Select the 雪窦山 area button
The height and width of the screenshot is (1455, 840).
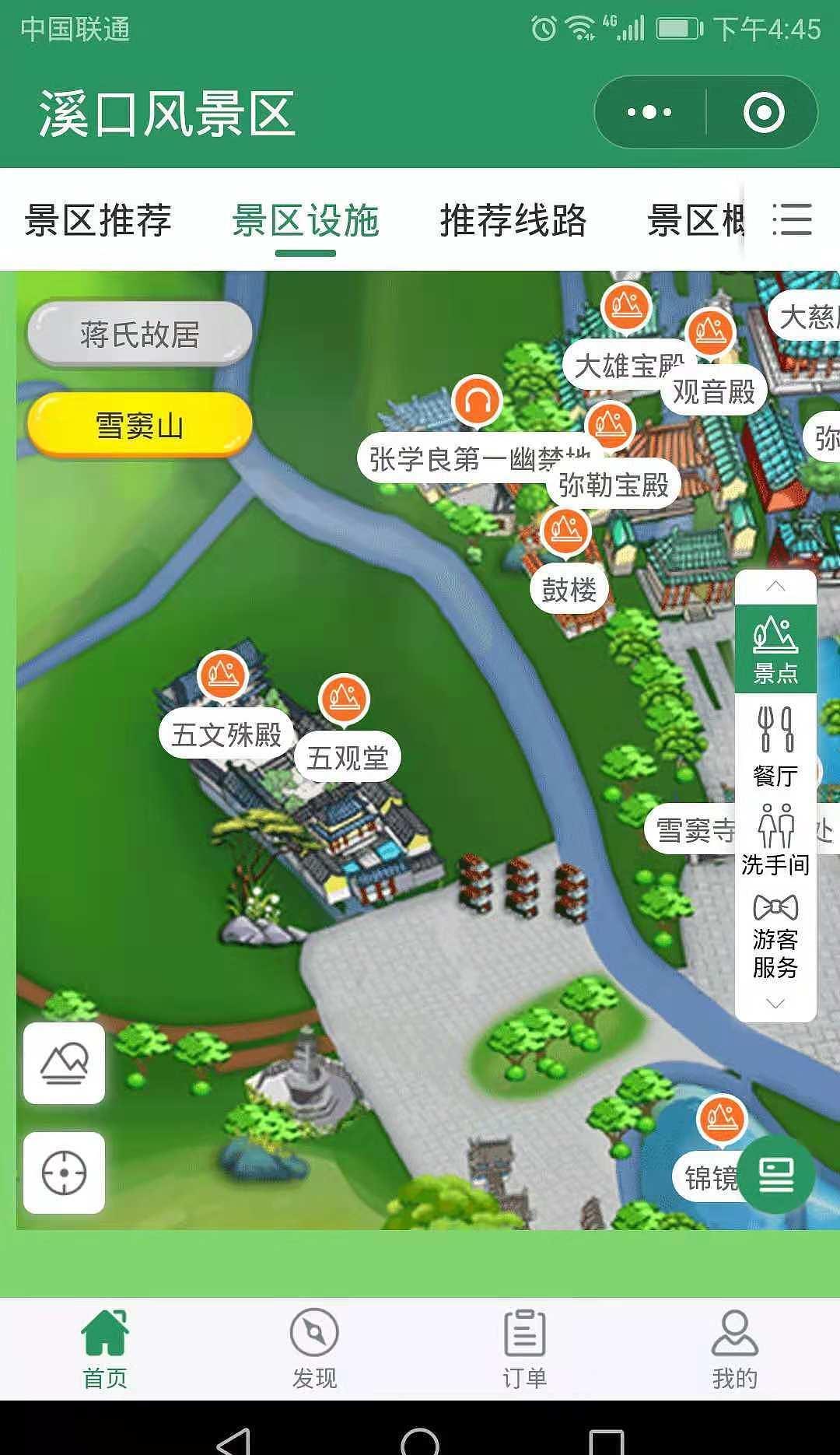tap(139, 426)
